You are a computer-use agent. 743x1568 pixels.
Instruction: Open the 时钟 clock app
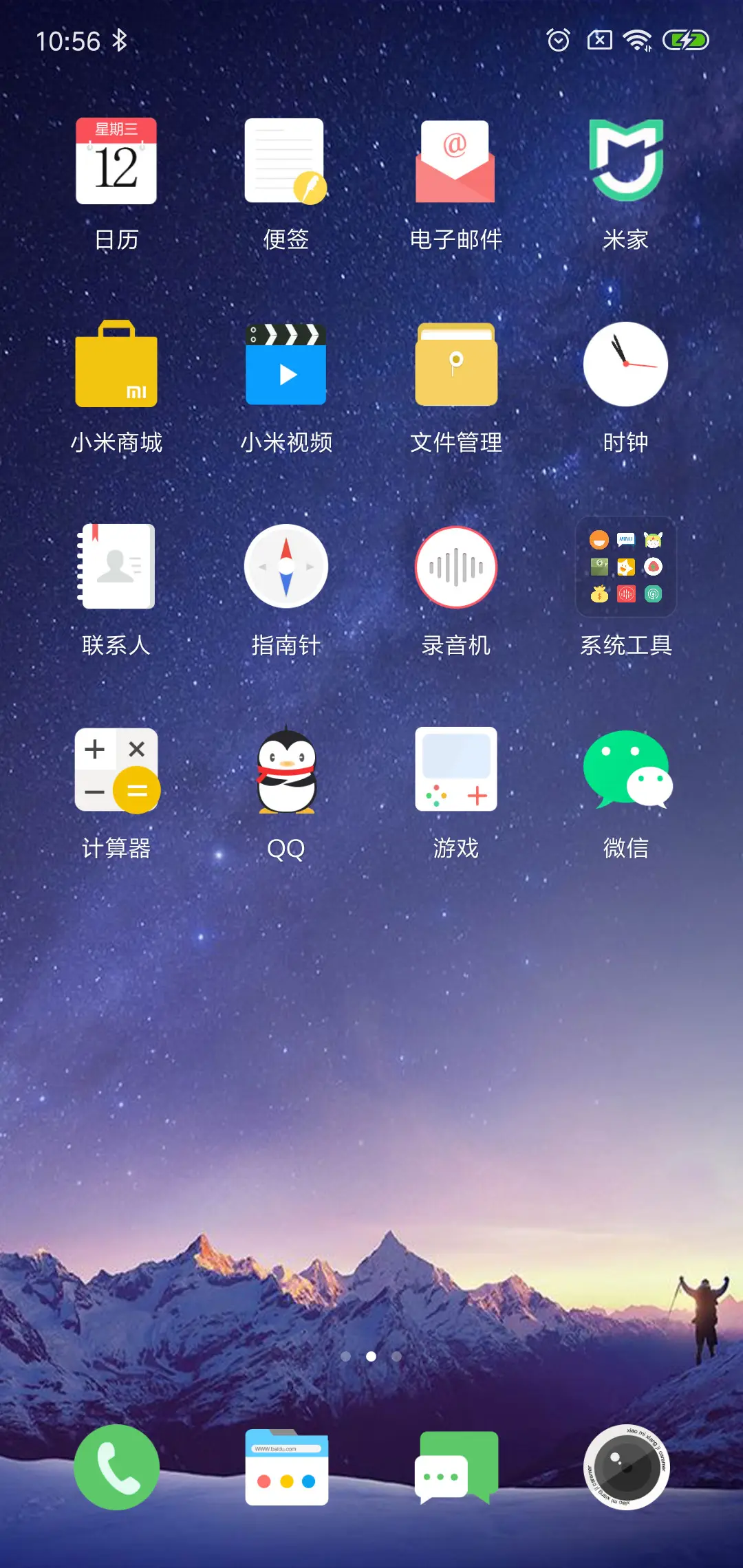point(625,364)
